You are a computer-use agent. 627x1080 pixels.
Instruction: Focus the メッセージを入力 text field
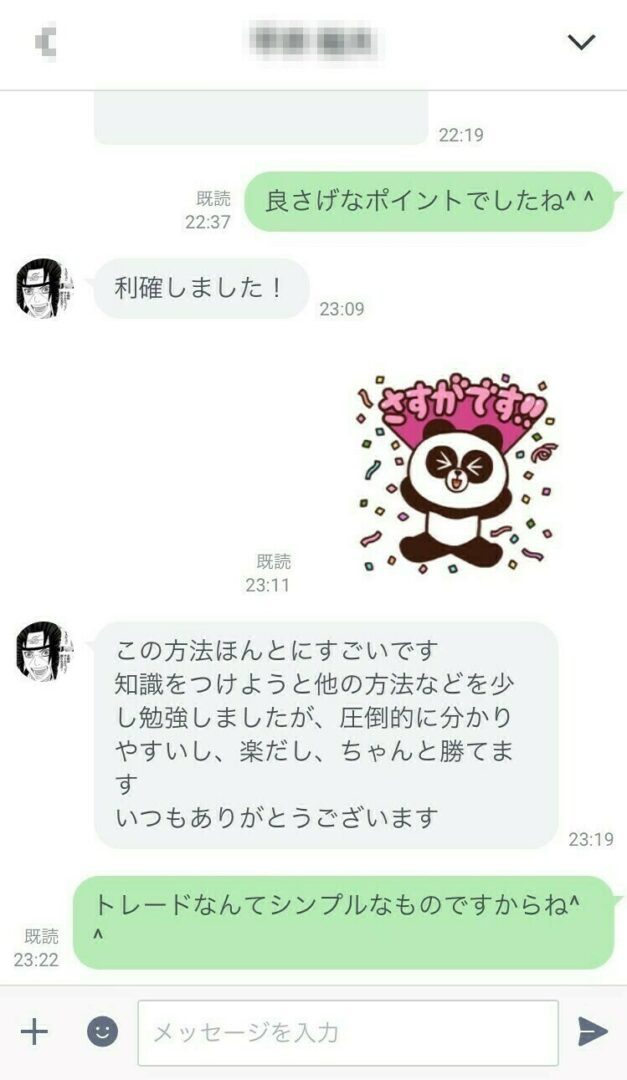coord(347,1032)
